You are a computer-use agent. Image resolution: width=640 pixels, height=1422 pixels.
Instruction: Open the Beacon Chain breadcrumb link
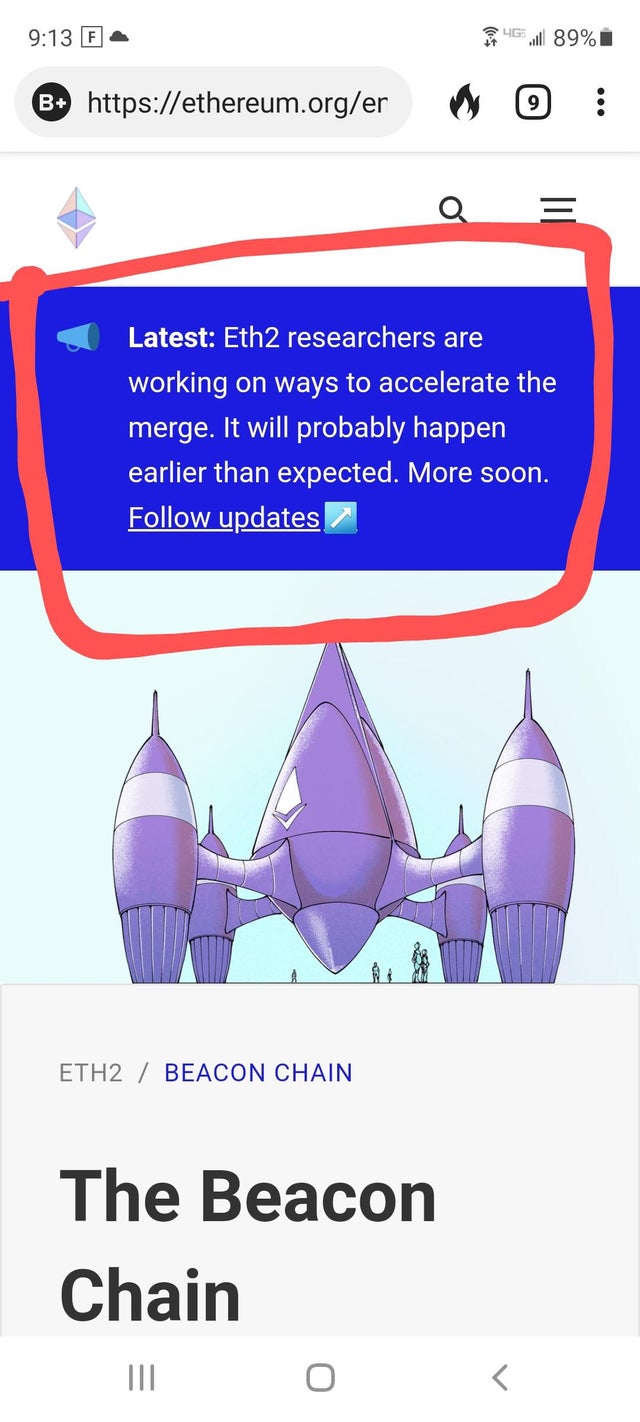(258, 1073)
